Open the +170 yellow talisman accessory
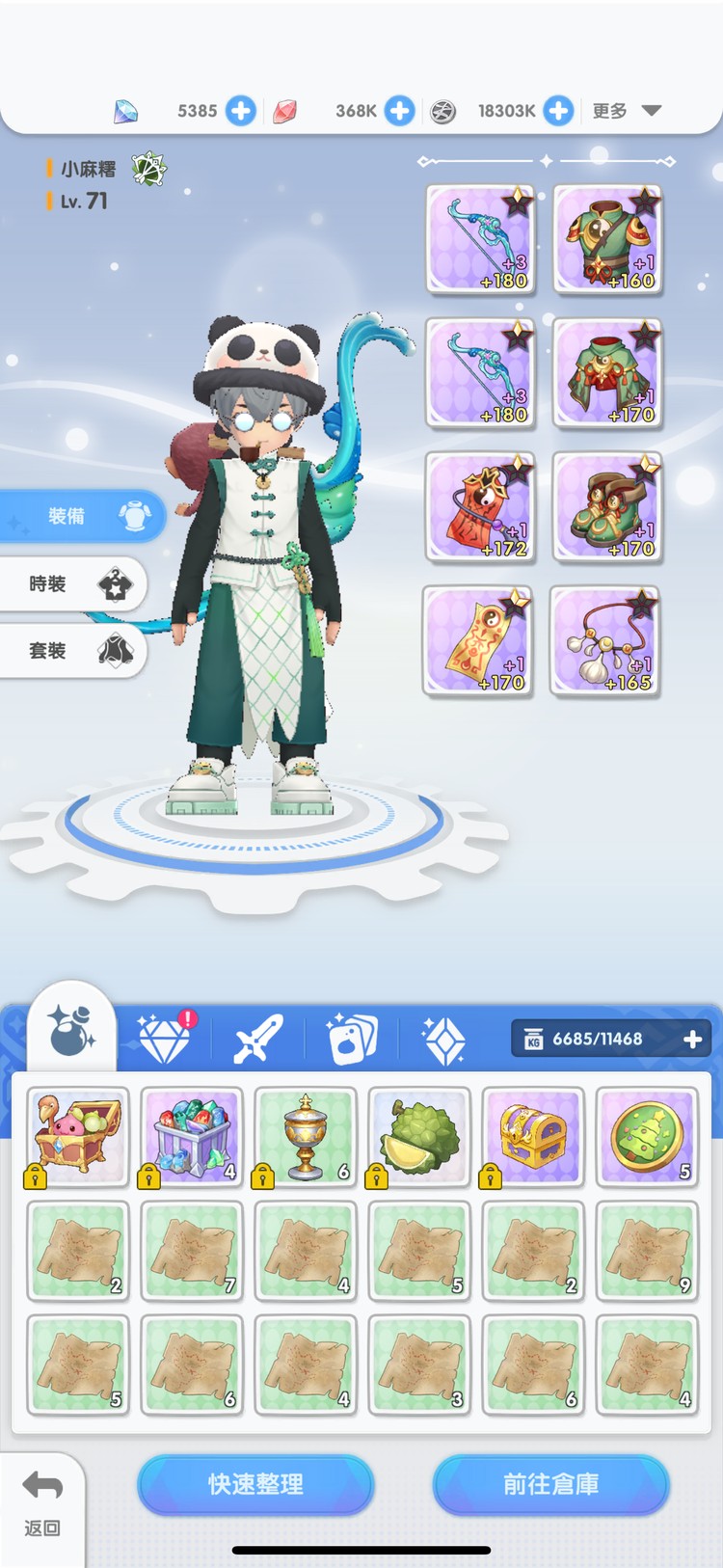The width and height of the screenshot is (723, 1568). click(479, 641)
